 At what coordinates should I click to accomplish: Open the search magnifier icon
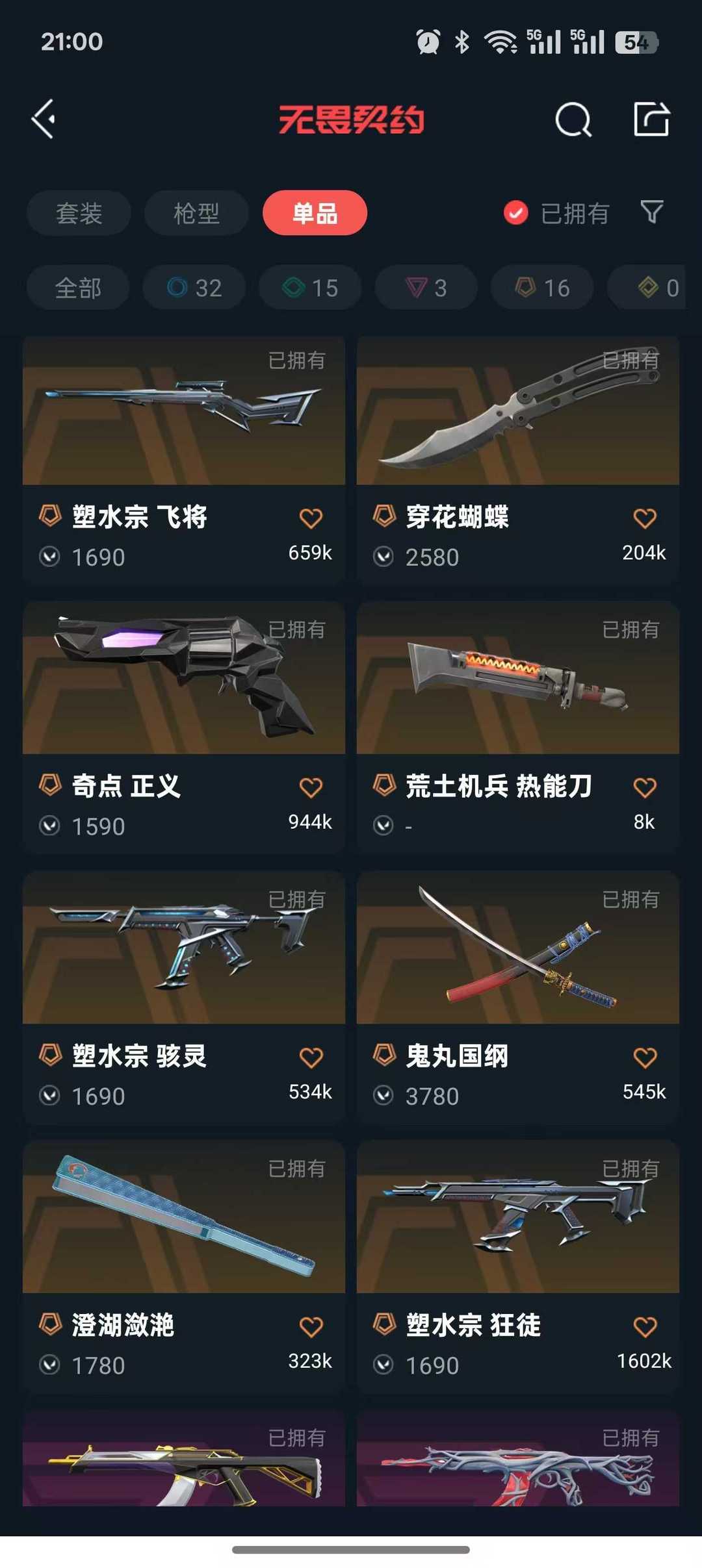point(573,120)
